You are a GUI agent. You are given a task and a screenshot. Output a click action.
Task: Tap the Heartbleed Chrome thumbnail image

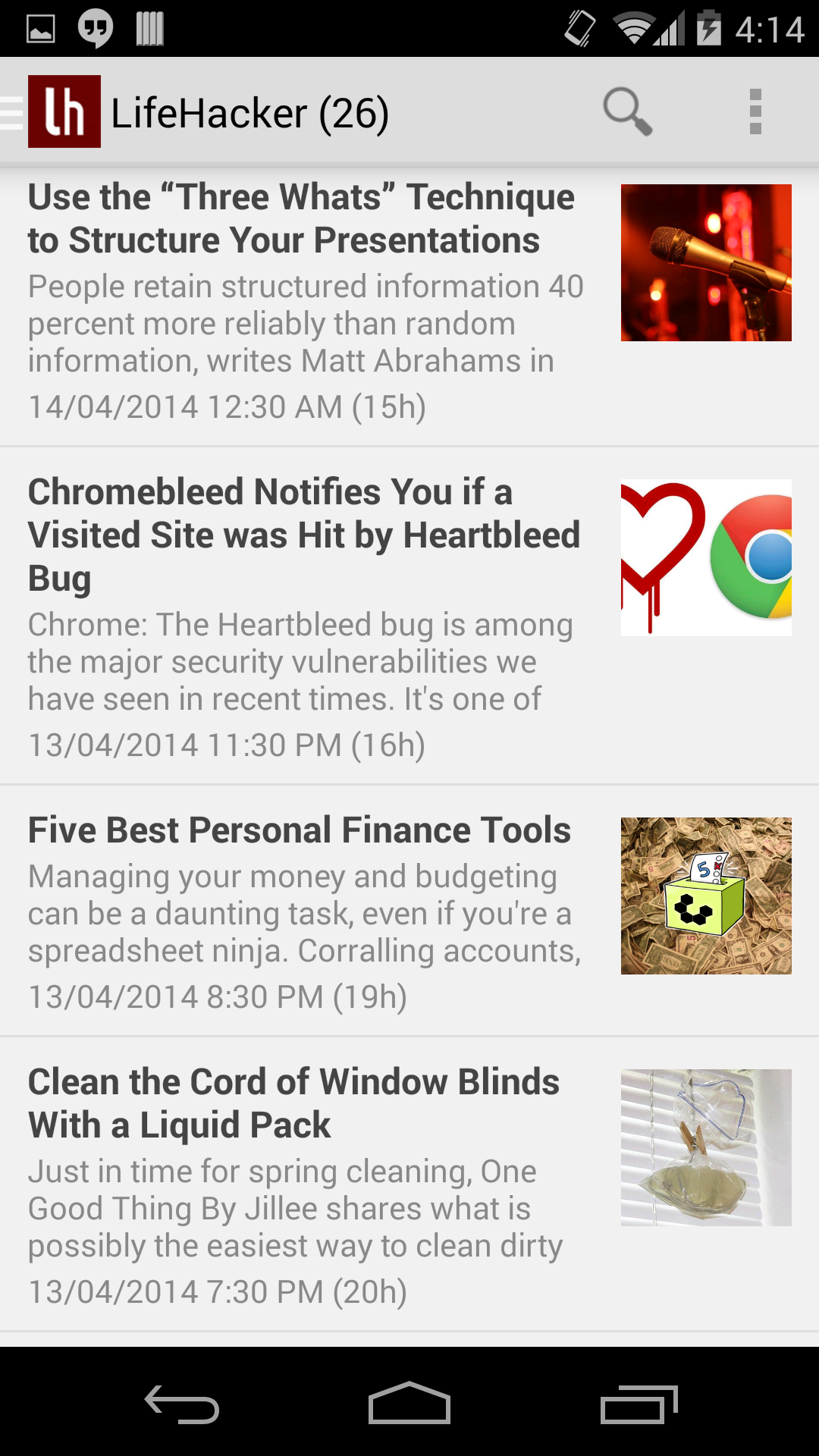(x=705, y=559)
